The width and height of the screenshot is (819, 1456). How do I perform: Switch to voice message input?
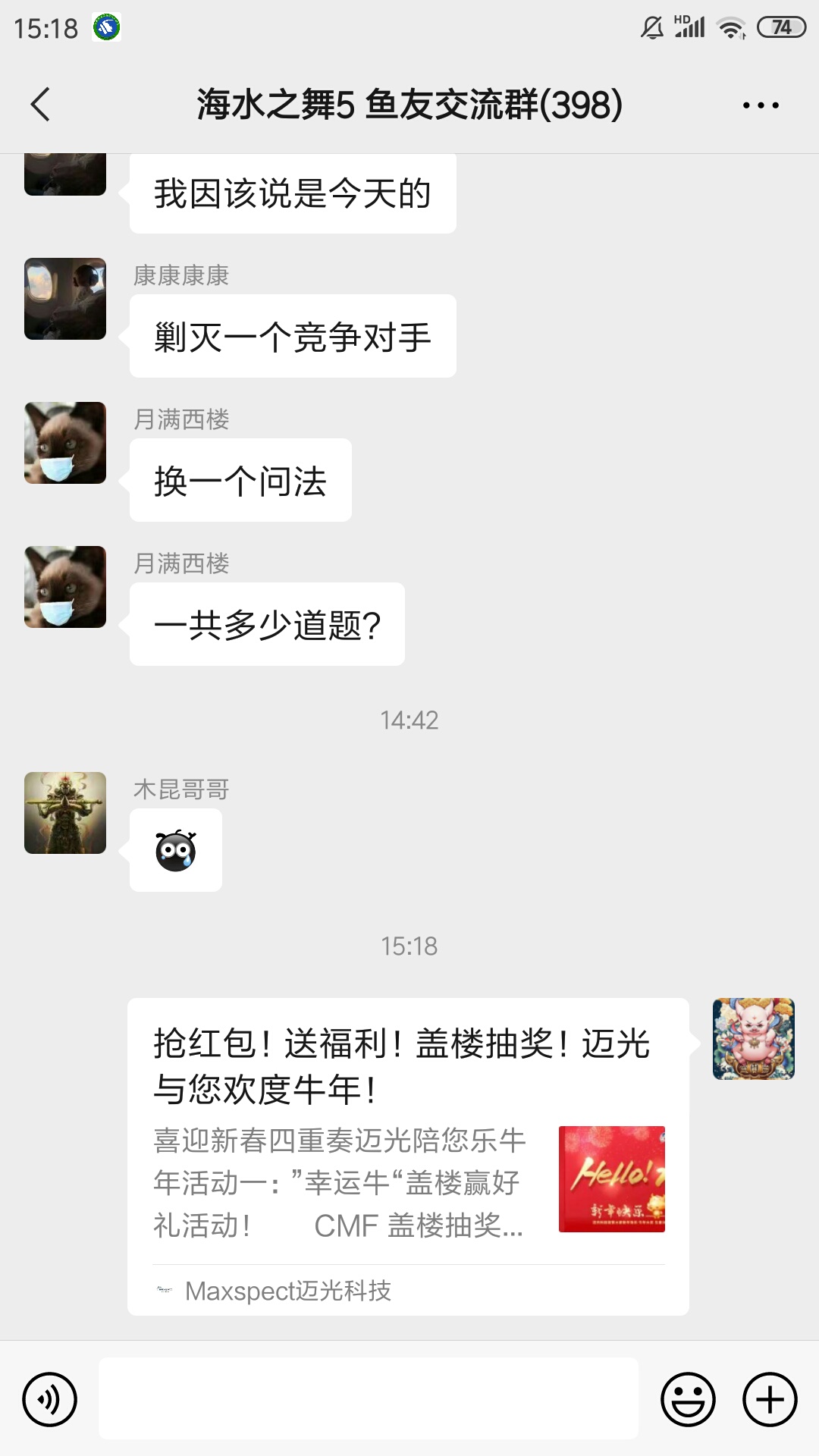point(50,1399)
